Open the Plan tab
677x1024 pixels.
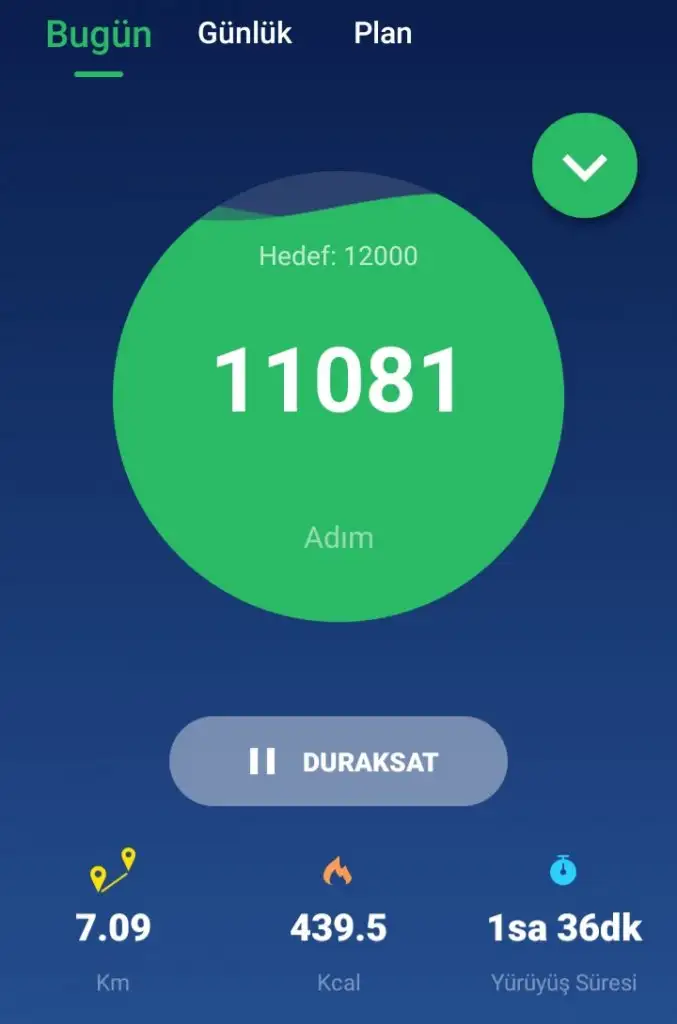pyautogui.click(x=383, y=33)
